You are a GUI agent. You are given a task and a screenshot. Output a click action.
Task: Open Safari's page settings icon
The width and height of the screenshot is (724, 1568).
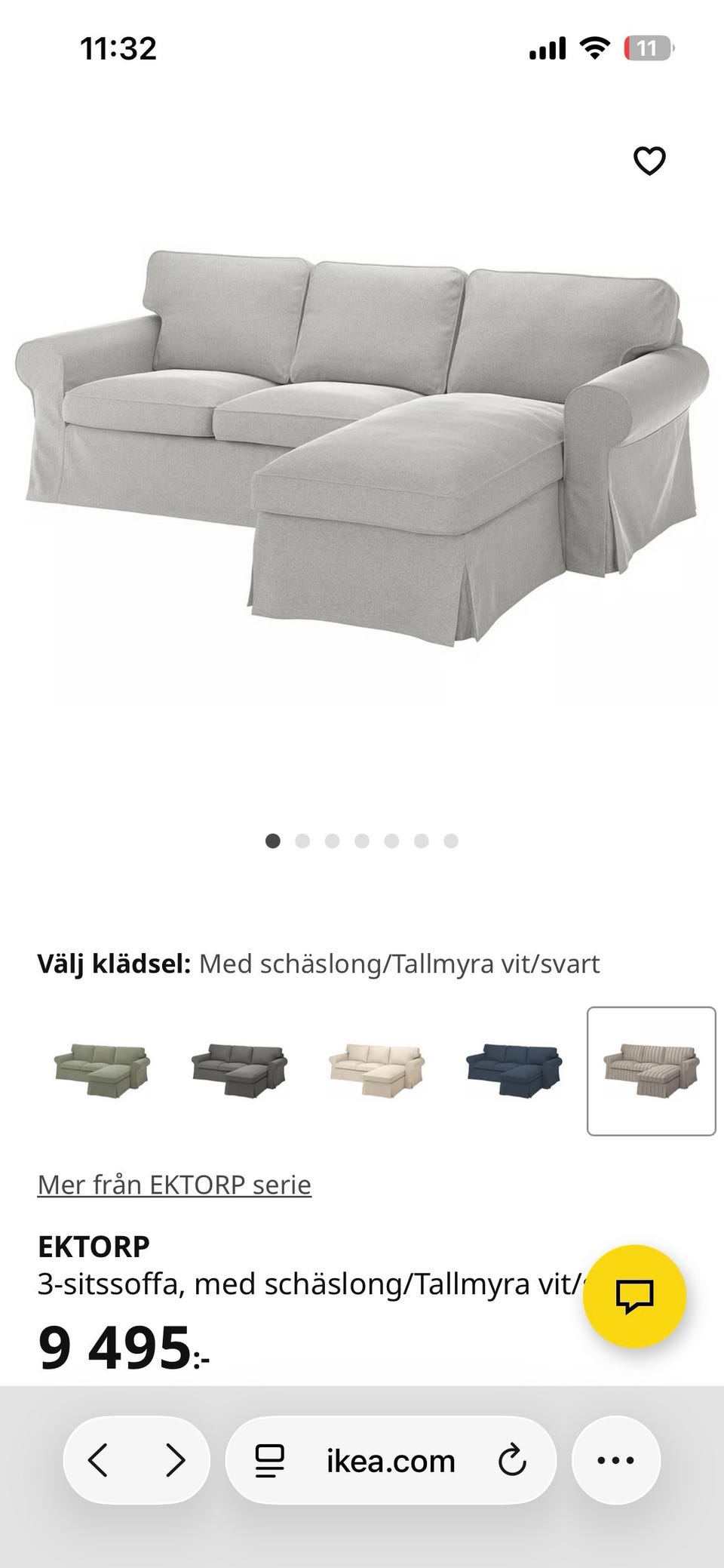(269, 1459)
